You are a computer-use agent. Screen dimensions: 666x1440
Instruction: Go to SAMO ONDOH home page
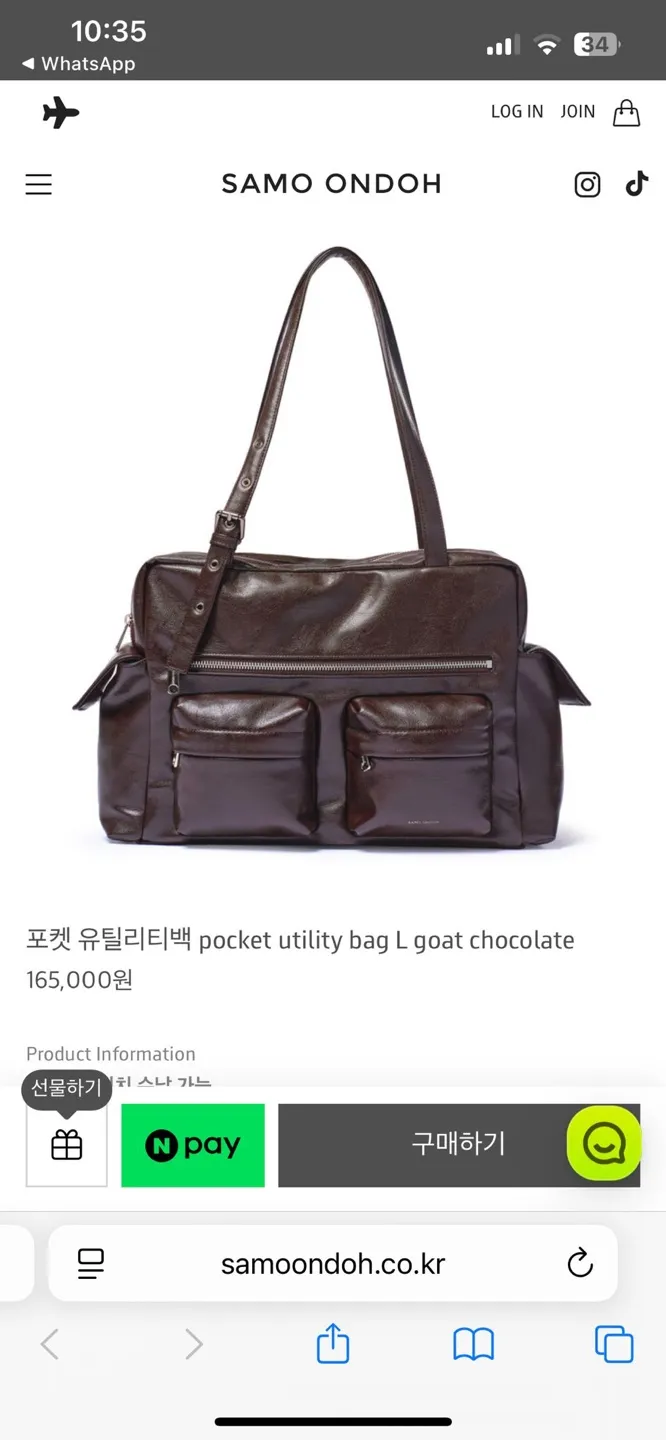(331, 184)
